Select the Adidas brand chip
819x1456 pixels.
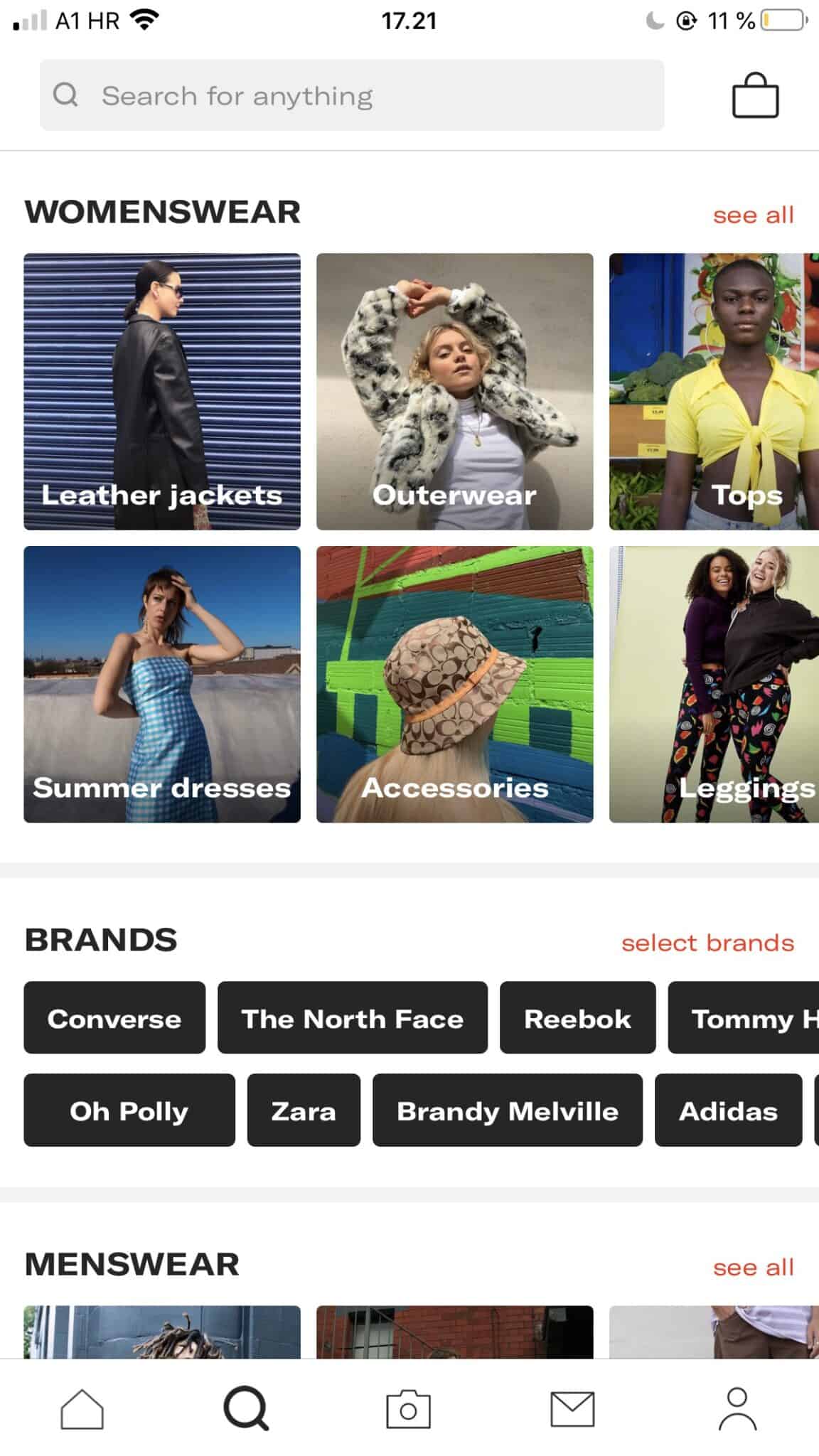[728, 1110]
